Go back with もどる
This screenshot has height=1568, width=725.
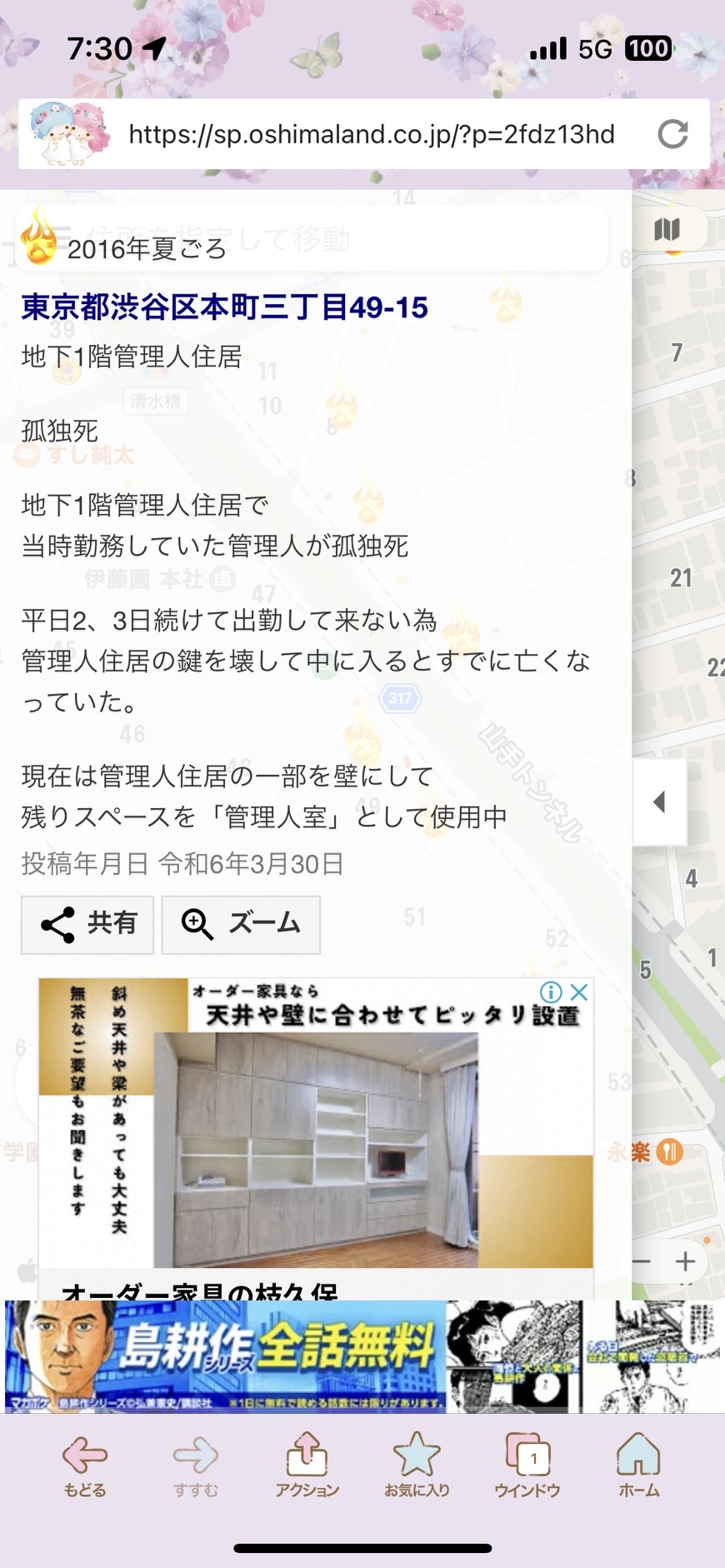coord(85,1466)
